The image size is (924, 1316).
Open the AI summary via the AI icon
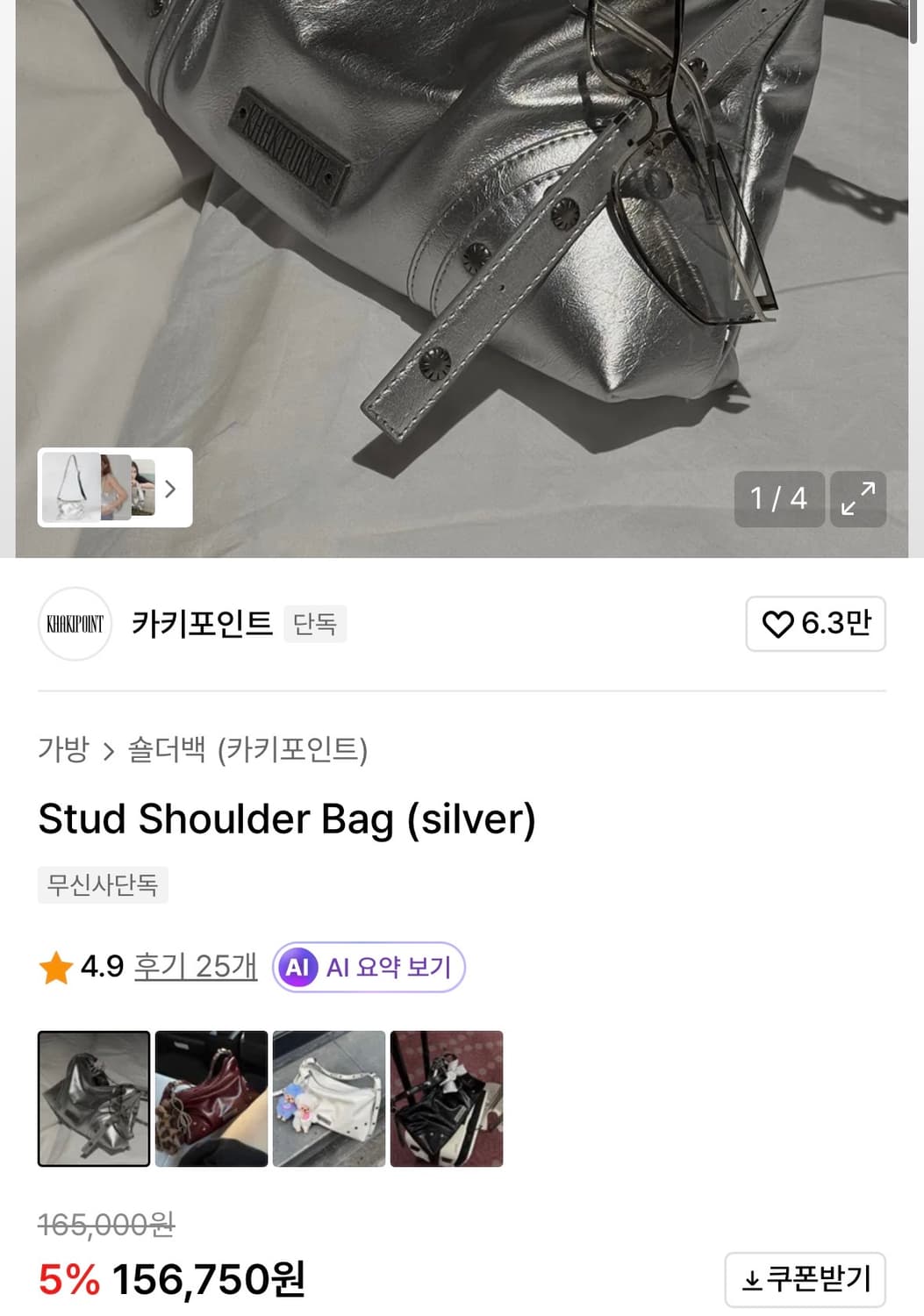pyautogui.click(x=298, y=967)
